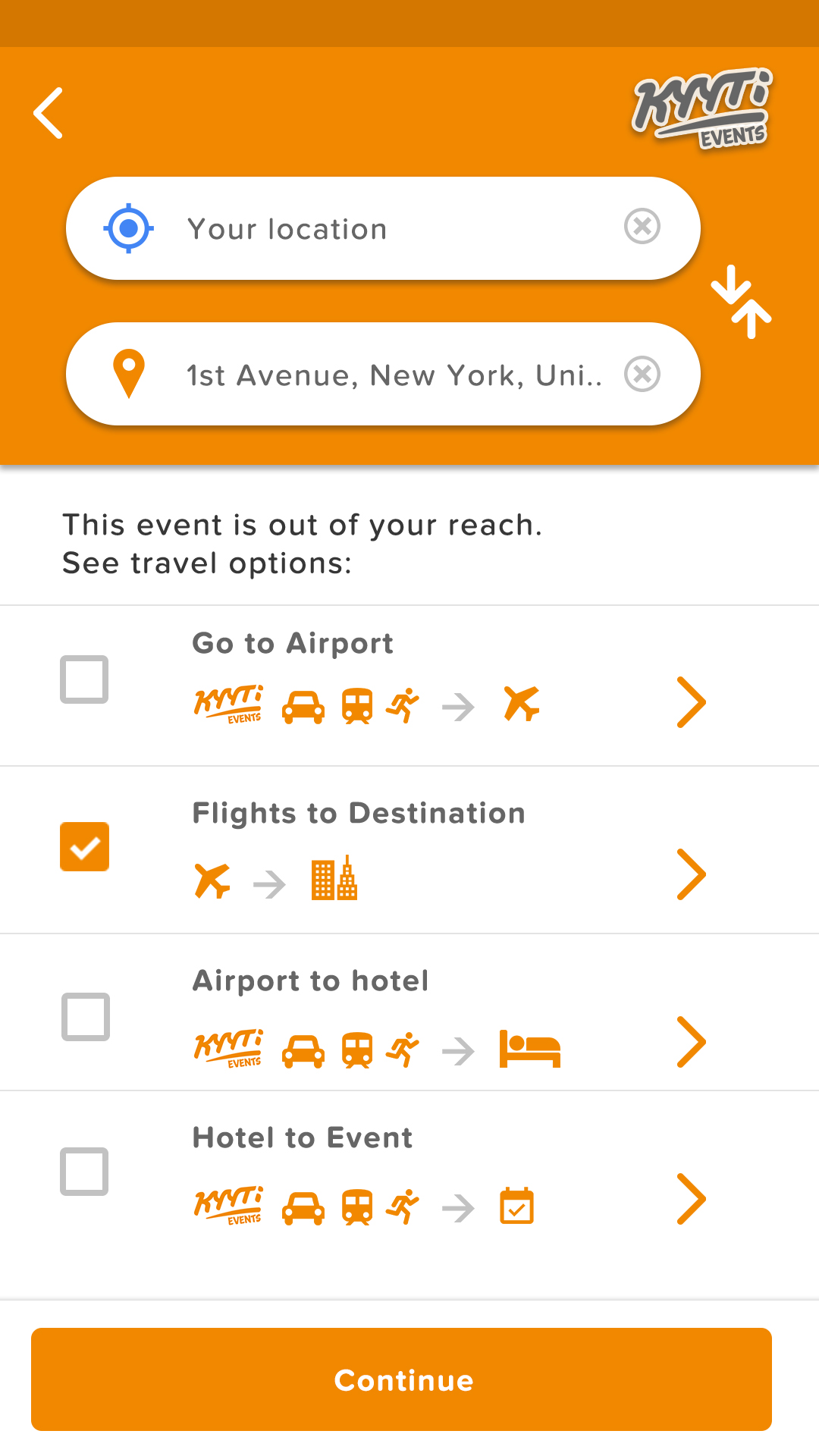Clear the Your location field
Image resolution: width=819 pixels, height=1456 pixels.
point(642,227)
